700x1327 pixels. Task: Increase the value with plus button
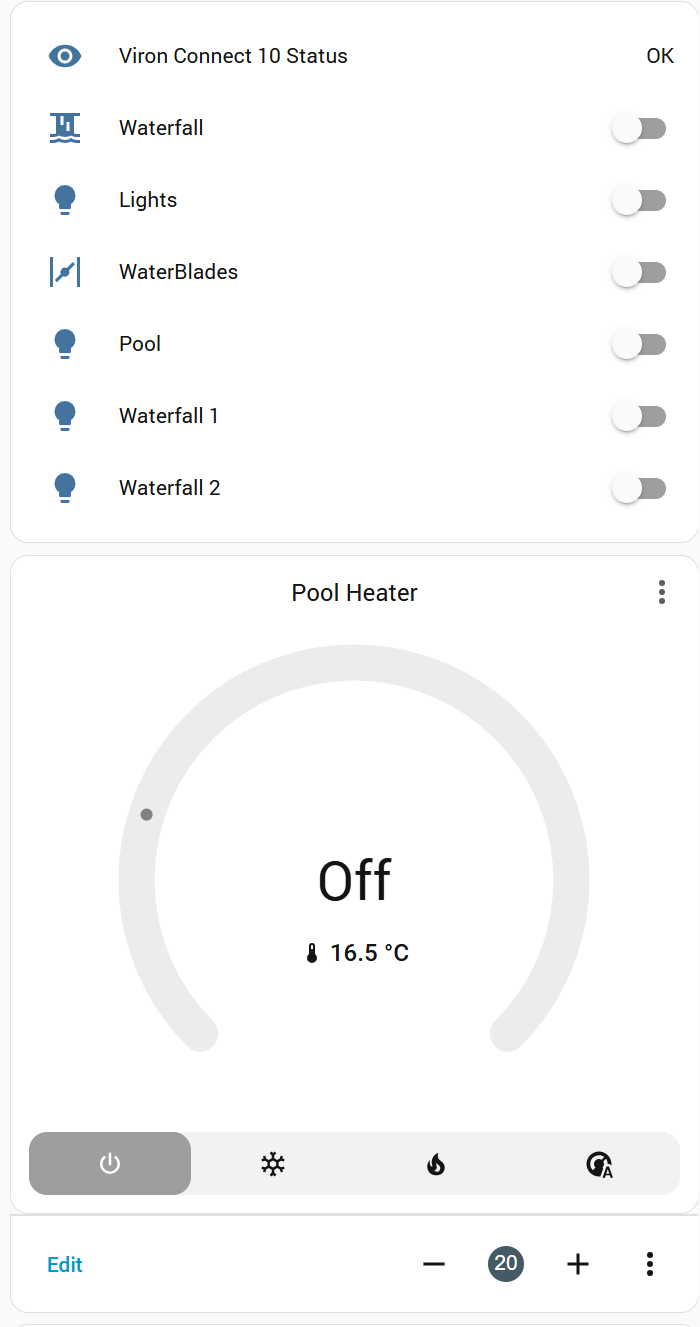click(x=578, y=1265)
